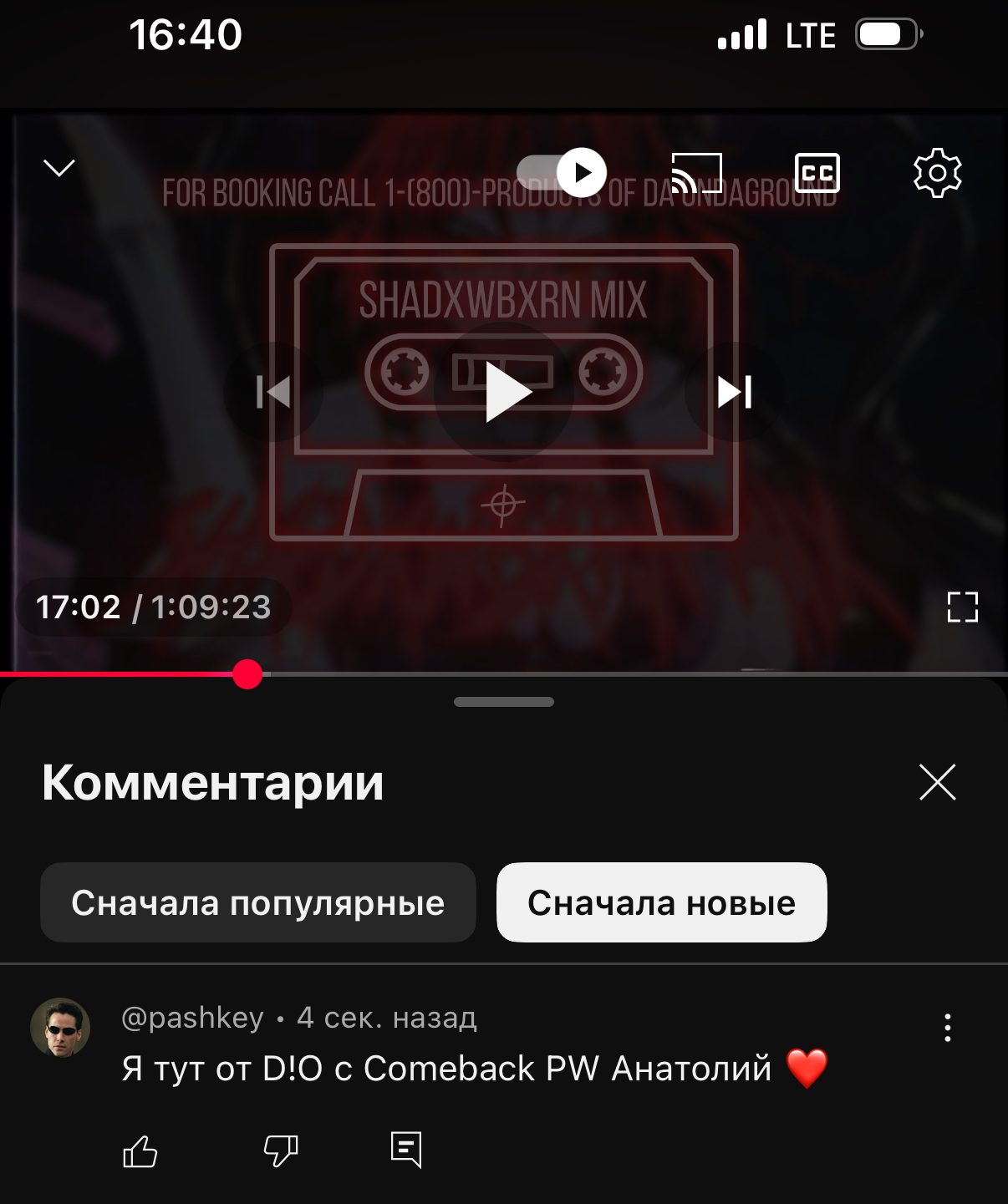Select the Сначала новые chip
This screenshot has width=1008, height=1204.
(661, 902)
